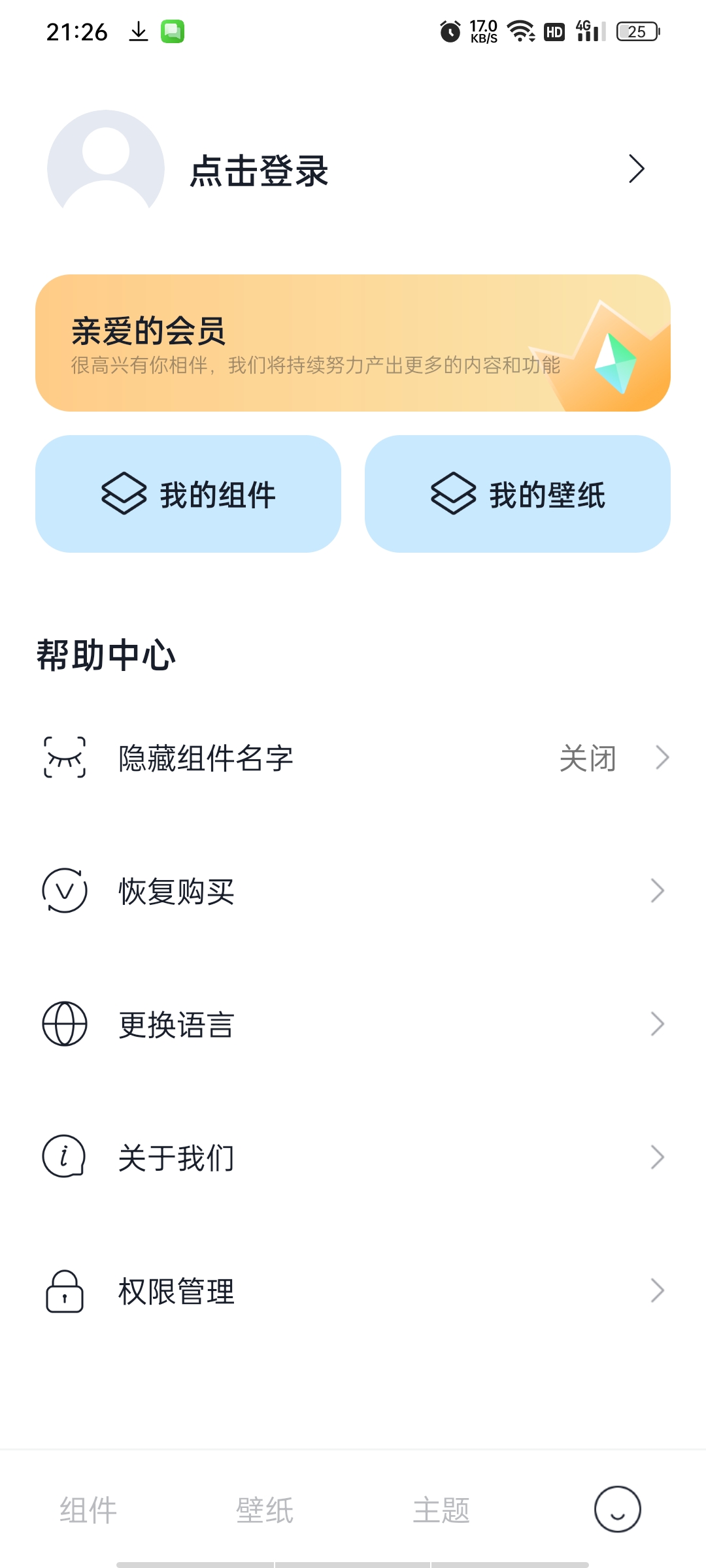This screenshot has height=1568, width=706.
Task: Tap the smiley profile tab icon
Action: [617, 1509]
